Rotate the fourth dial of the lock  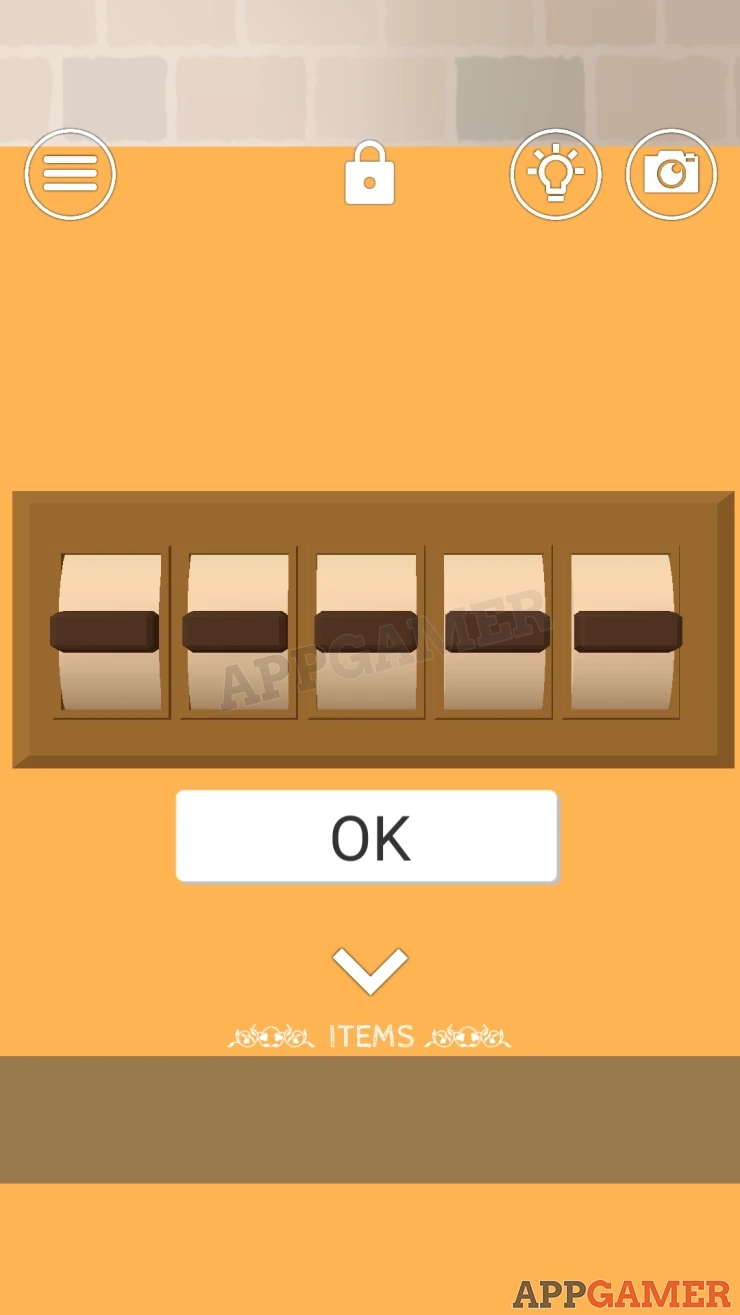tap(494, 632)
